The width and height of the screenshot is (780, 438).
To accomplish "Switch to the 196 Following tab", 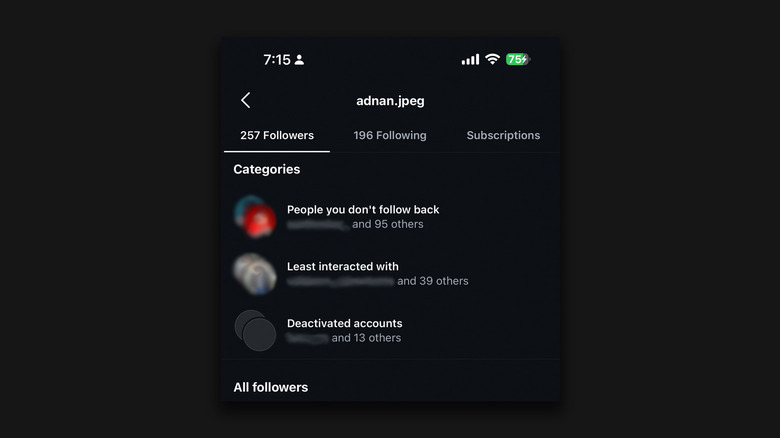I will (390, 135).
